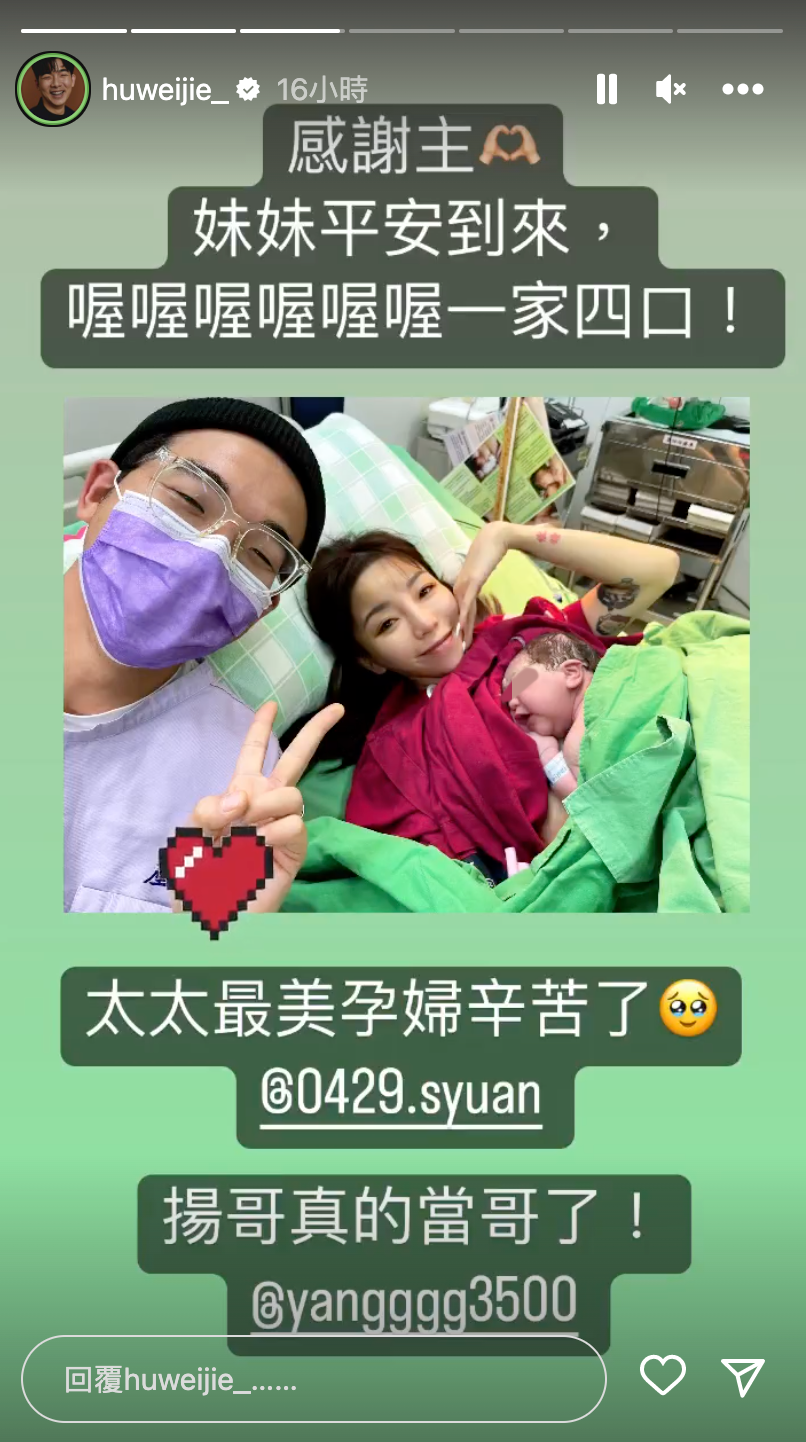Share the story via paper plane
This screenshot has width=806, height=1442.
pos(742,1376)
